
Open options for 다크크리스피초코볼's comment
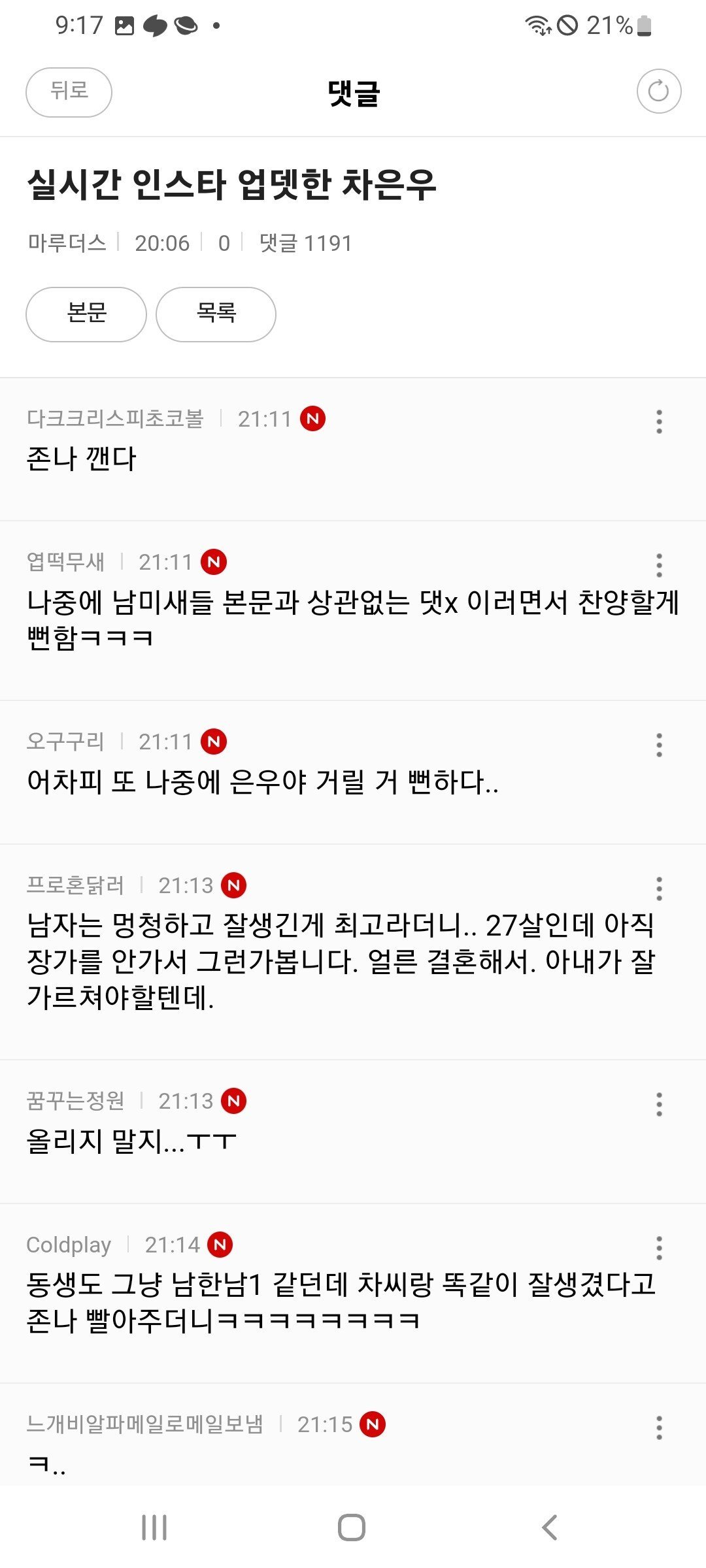click(x=660, y=421)
